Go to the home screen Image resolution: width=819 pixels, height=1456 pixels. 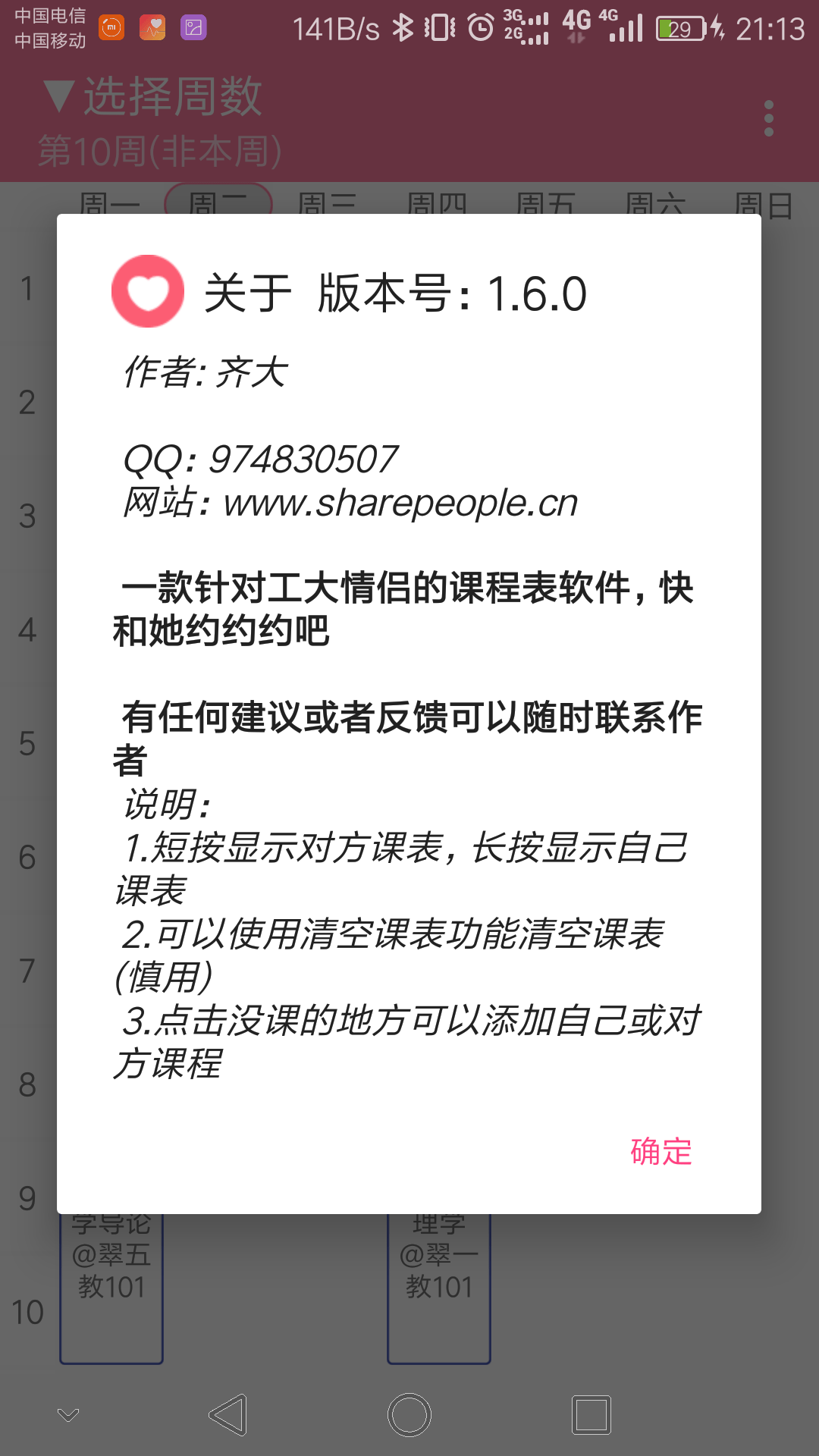coord(409,1415)
